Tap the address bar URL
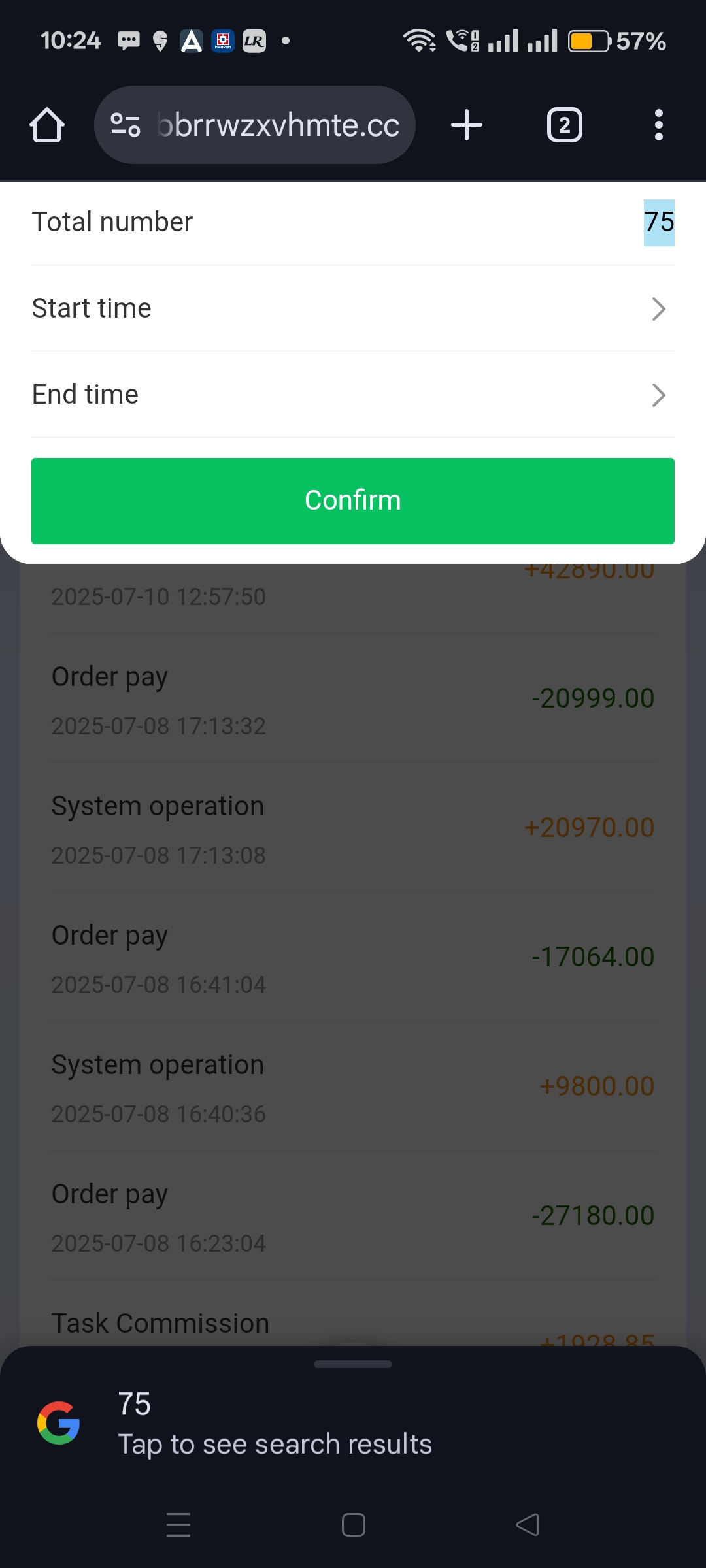The height and width of the screenshot is (1568, 706). point(278,125)
